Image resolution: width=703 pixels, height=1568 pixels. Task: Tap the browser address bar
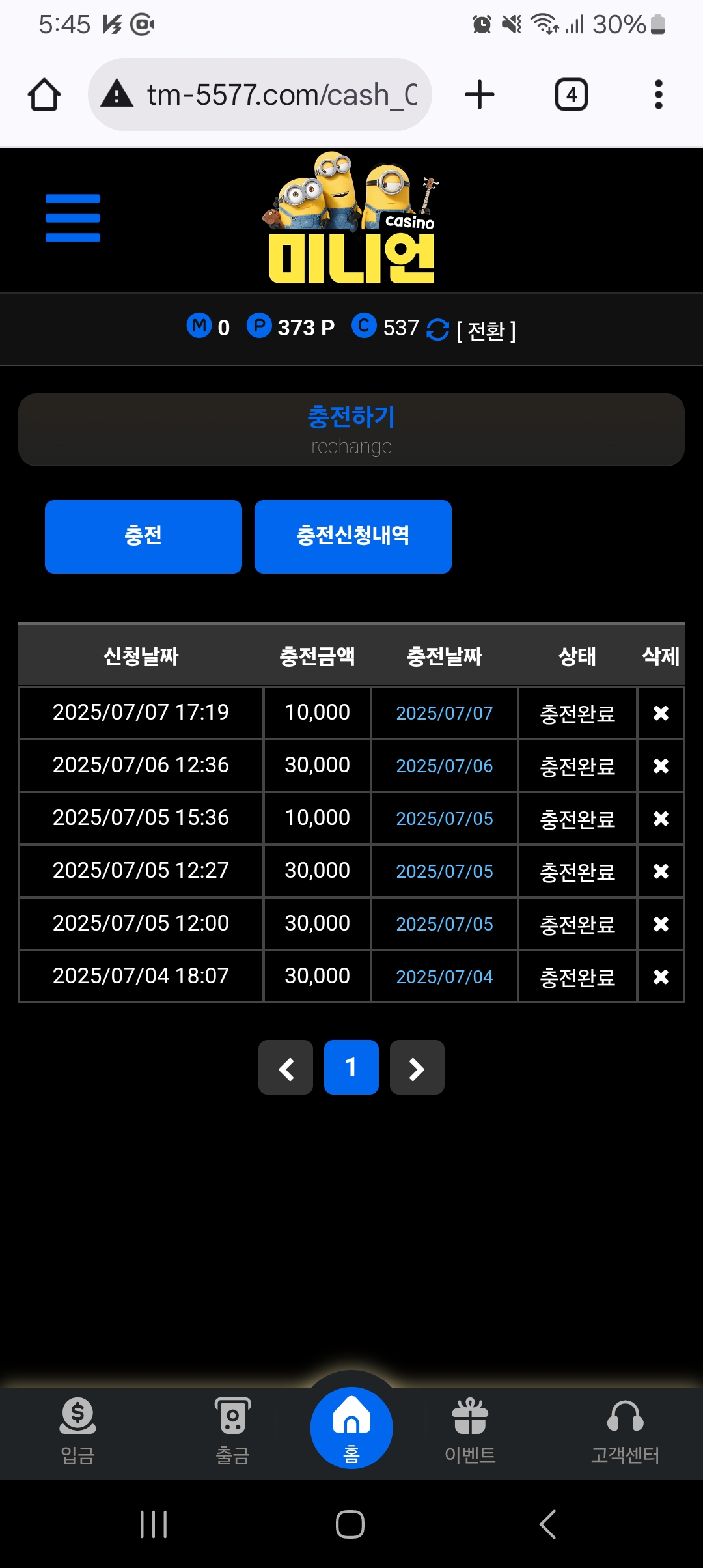pyautogui.click(x=260, y=95)
